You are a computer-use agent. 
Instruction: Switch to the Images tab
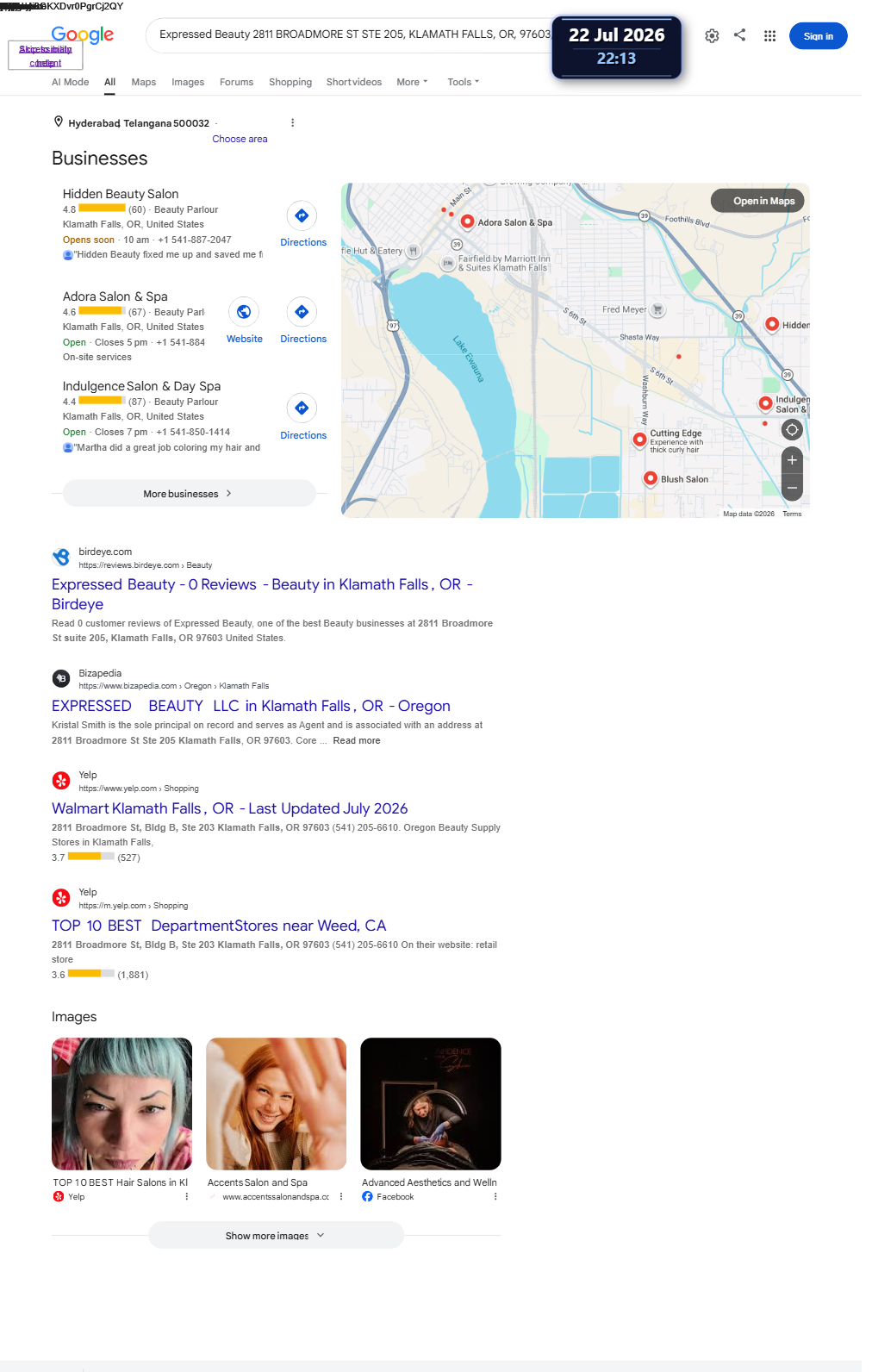(x=188, y=82)
